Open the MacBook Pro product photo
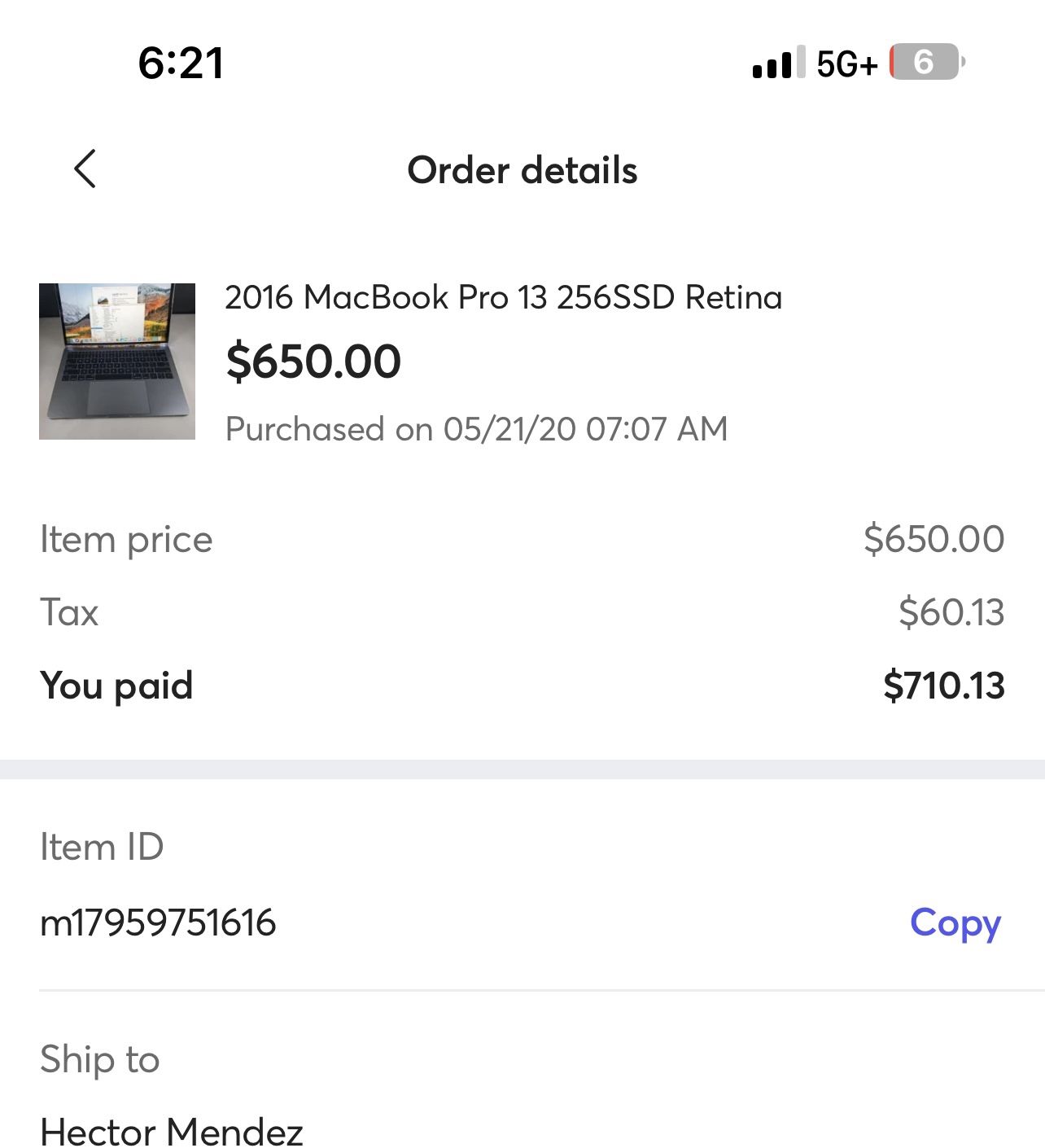The width and height of the screenshot is (1045, 1148). [118, 361]
